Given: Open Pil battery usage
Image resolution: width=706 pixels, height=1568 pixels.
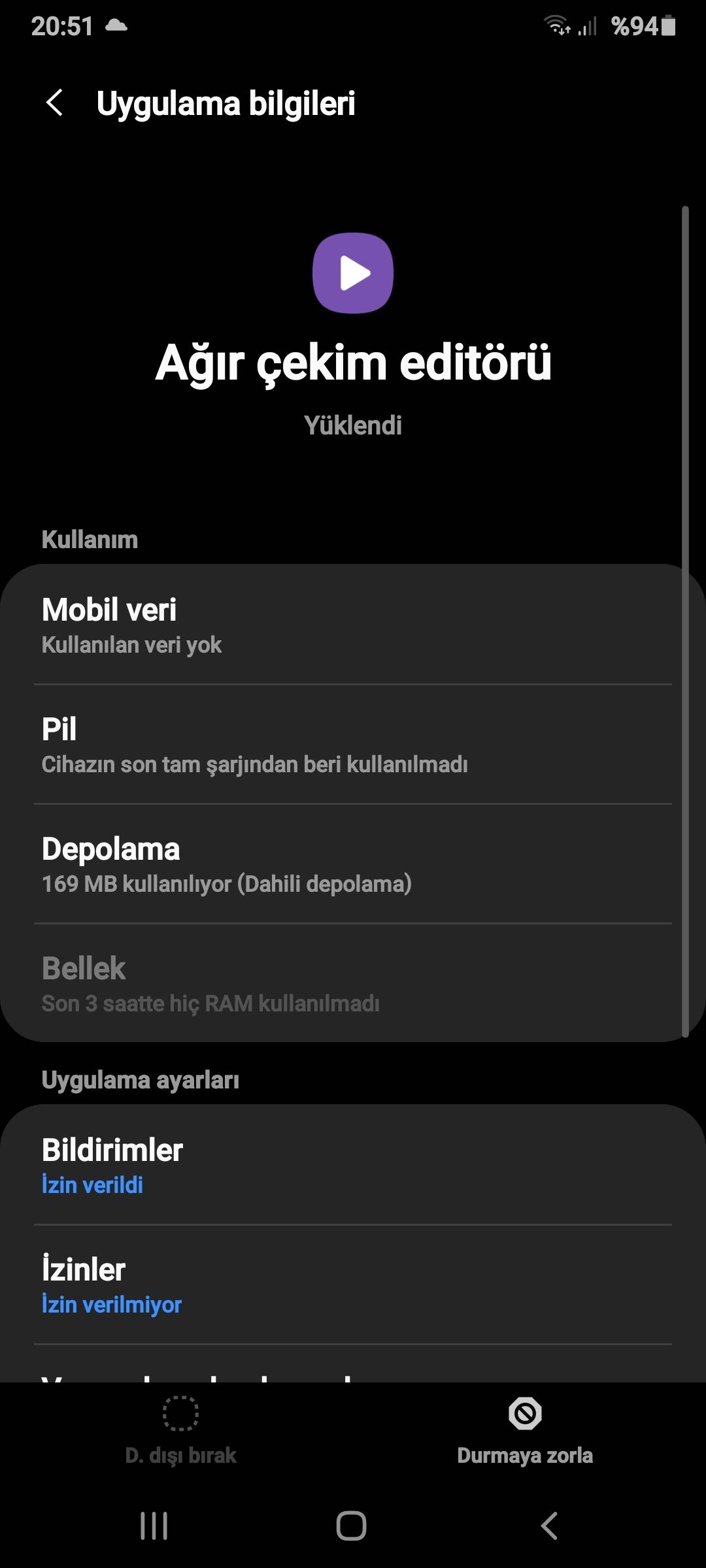Looking at the screenshot, I should 353,745.
